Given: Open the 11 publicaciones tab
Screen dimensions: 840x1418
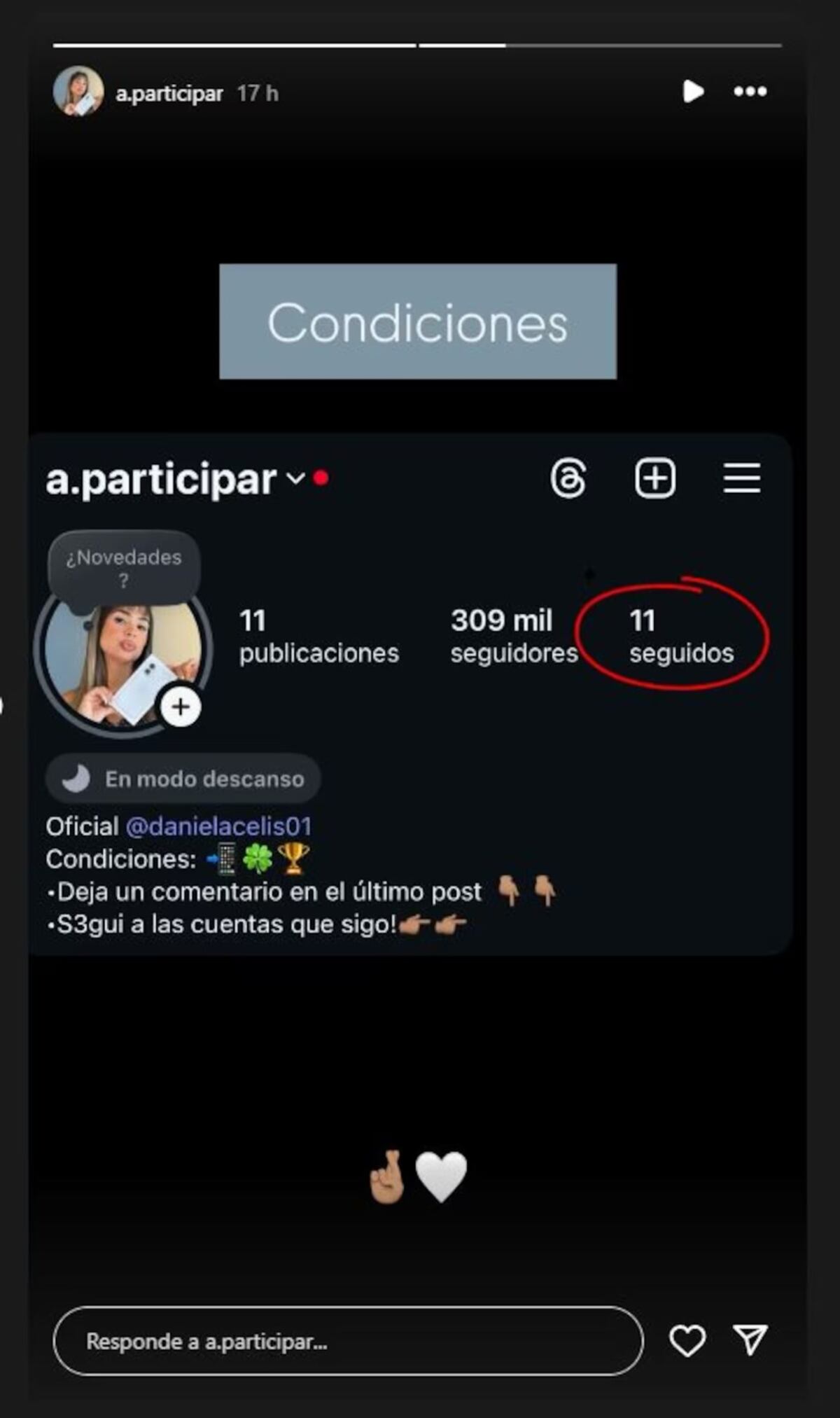Looking at the screenshot, I should pos(318,637).
